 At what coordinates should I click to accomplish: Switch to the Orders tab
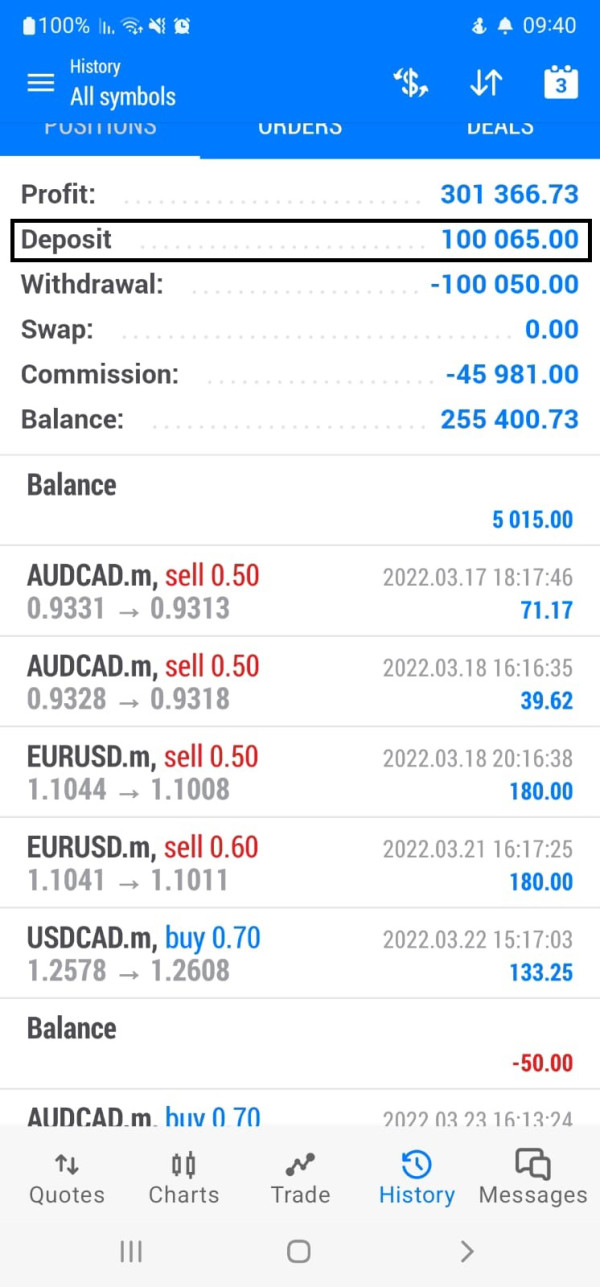tap(300, 129)
